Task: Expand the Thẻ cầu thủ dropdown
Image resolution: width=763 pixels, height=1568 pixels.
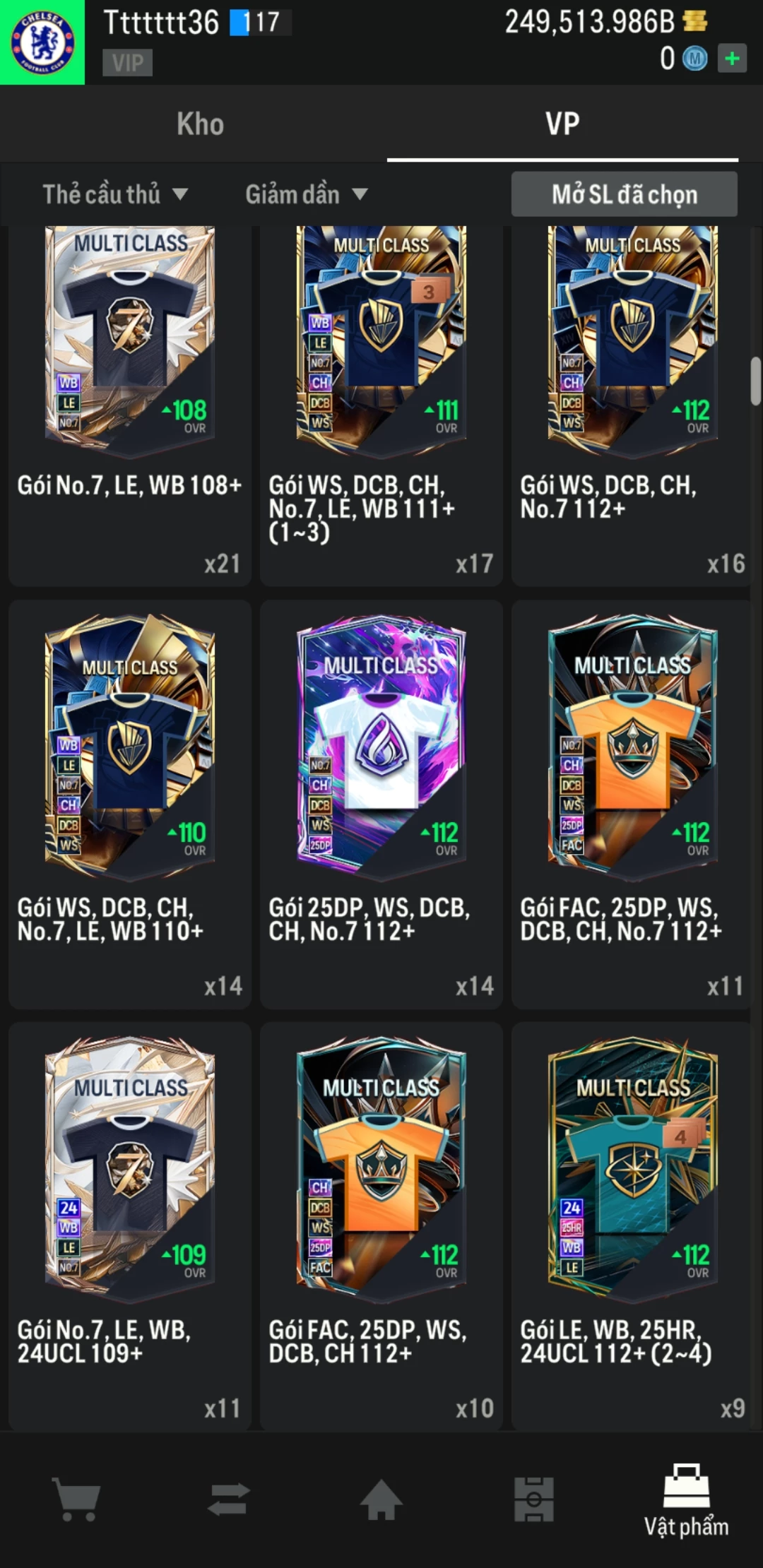Action: click(115, 194)
